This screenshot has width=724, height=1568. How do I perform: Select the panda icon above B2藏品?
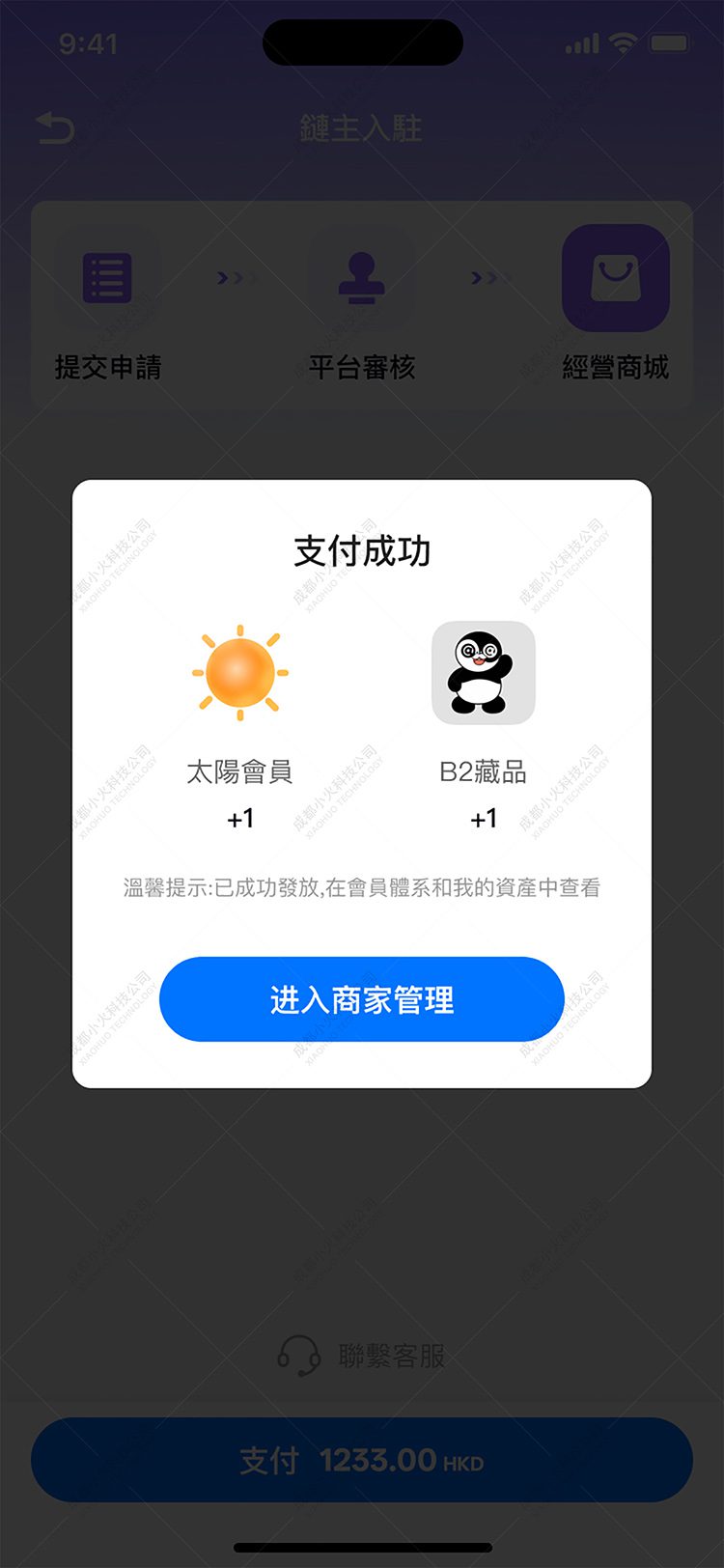tap(486, 673)
